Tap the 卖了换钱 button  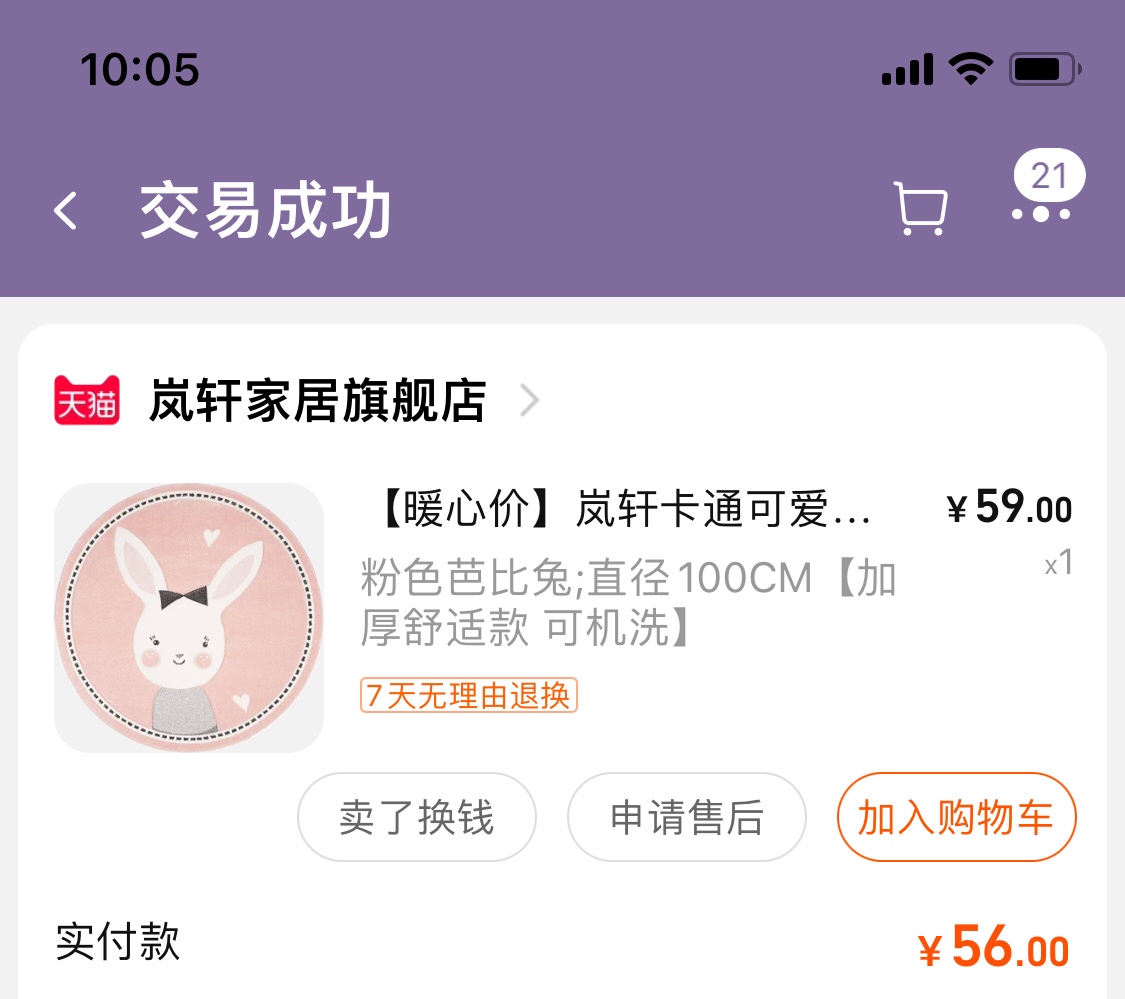[x=416, y=817]
